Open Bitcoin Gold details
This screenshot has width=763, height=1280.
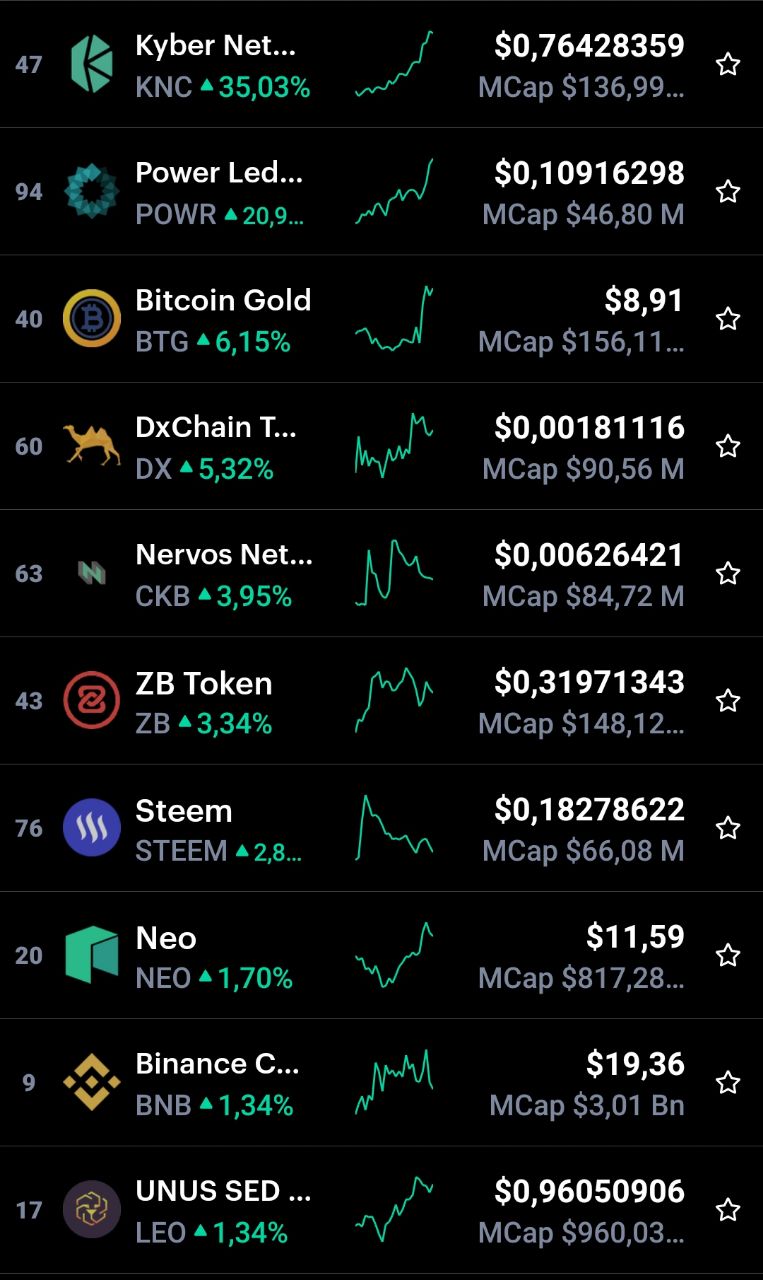point(381,318)
